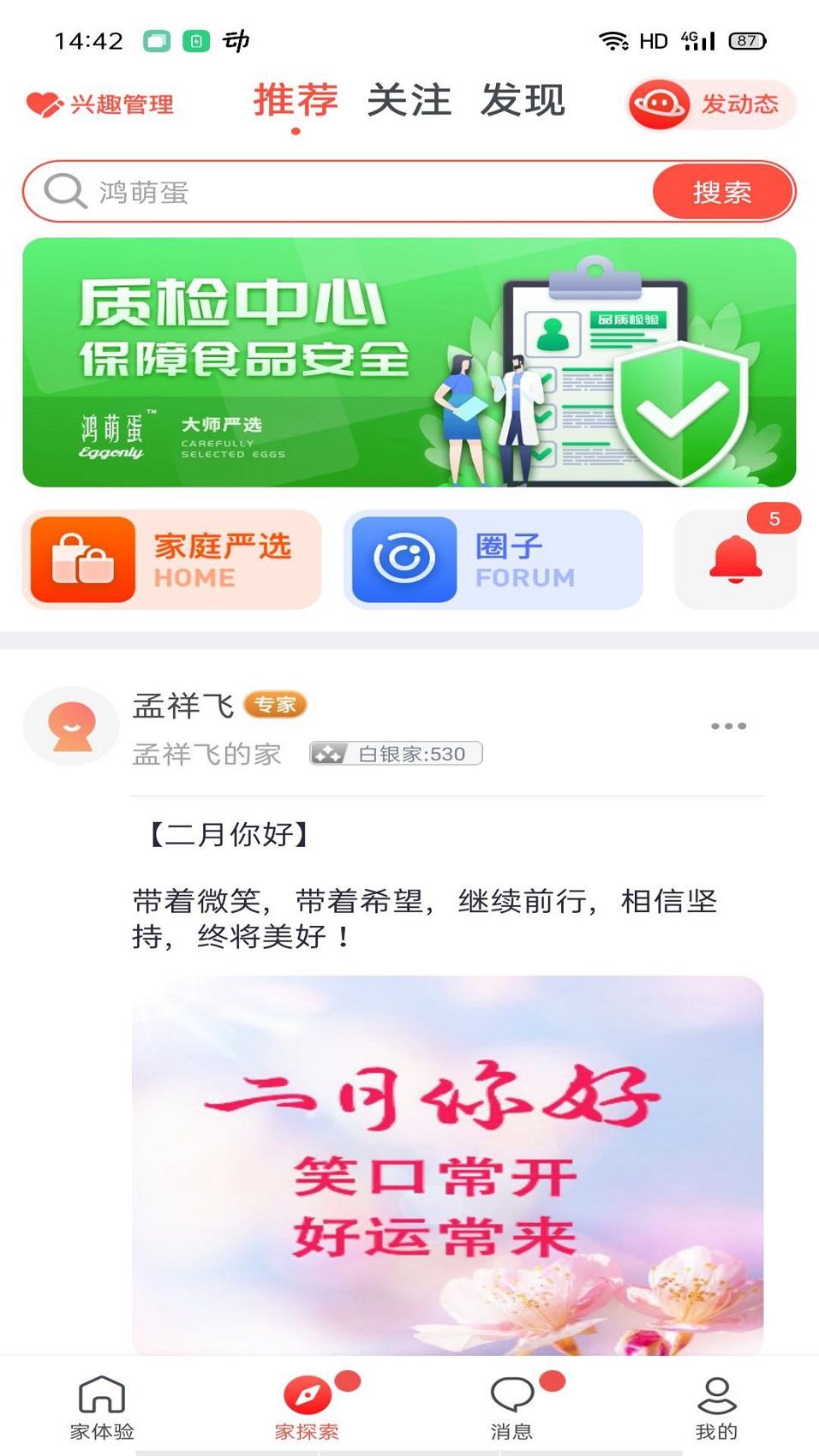Open 孟祥飞's profile avatar

[71, 726]
